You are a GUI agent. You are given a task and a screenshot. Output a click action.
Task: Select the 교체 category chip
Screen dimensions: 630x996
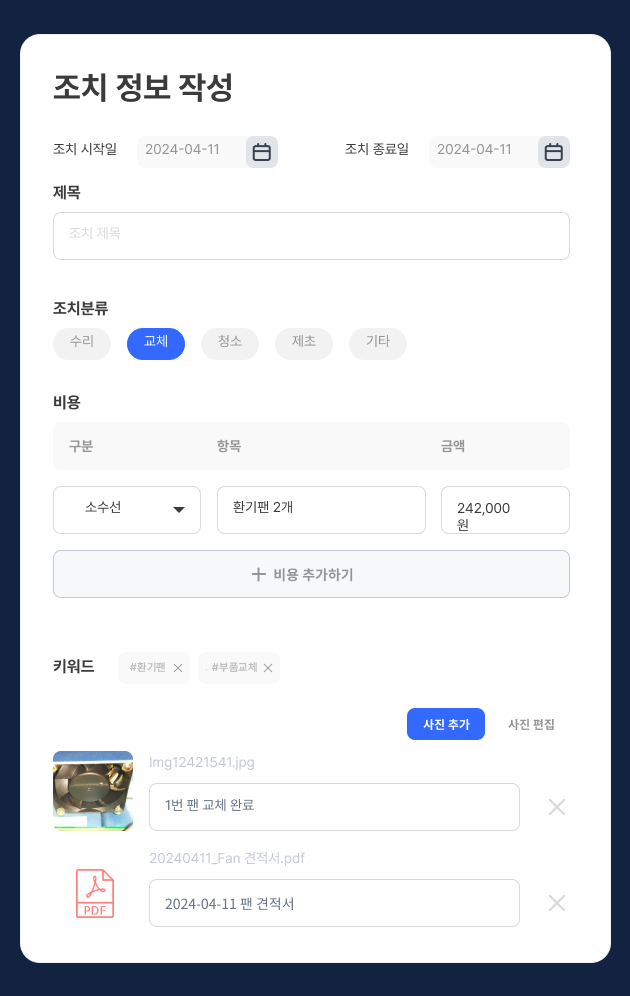[156, 343]
